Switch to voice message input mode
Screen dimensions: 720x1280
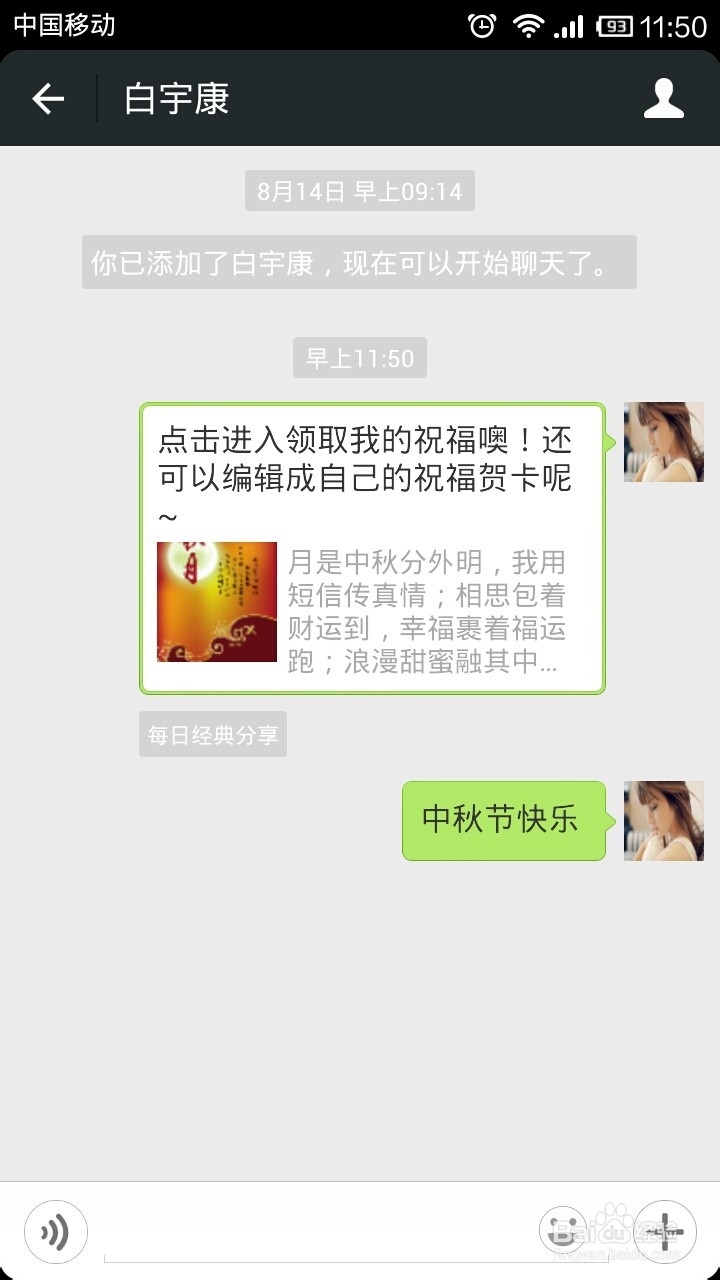click(x=55, y=1231)
